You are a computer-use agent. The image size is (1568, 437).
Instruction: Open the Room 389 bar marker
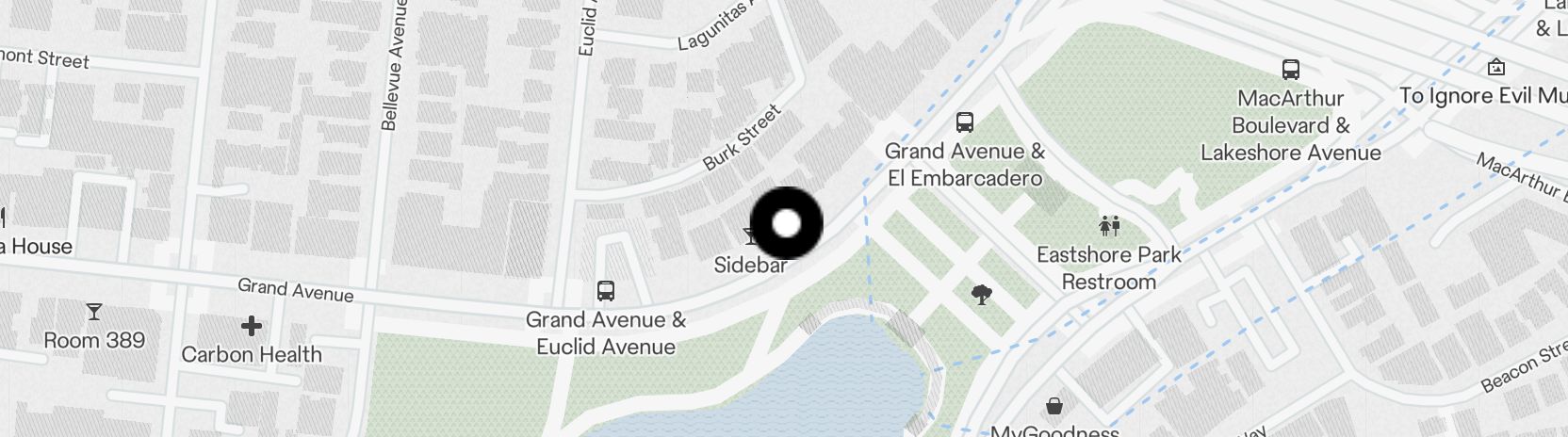coord(94,311)
